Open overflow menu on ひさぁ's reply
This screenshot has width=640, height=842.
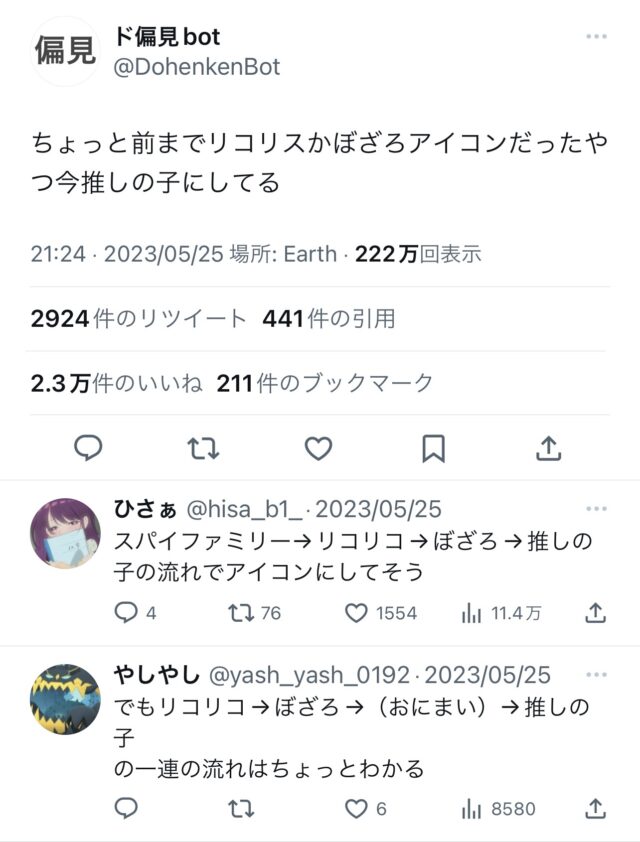click(596, 508)
